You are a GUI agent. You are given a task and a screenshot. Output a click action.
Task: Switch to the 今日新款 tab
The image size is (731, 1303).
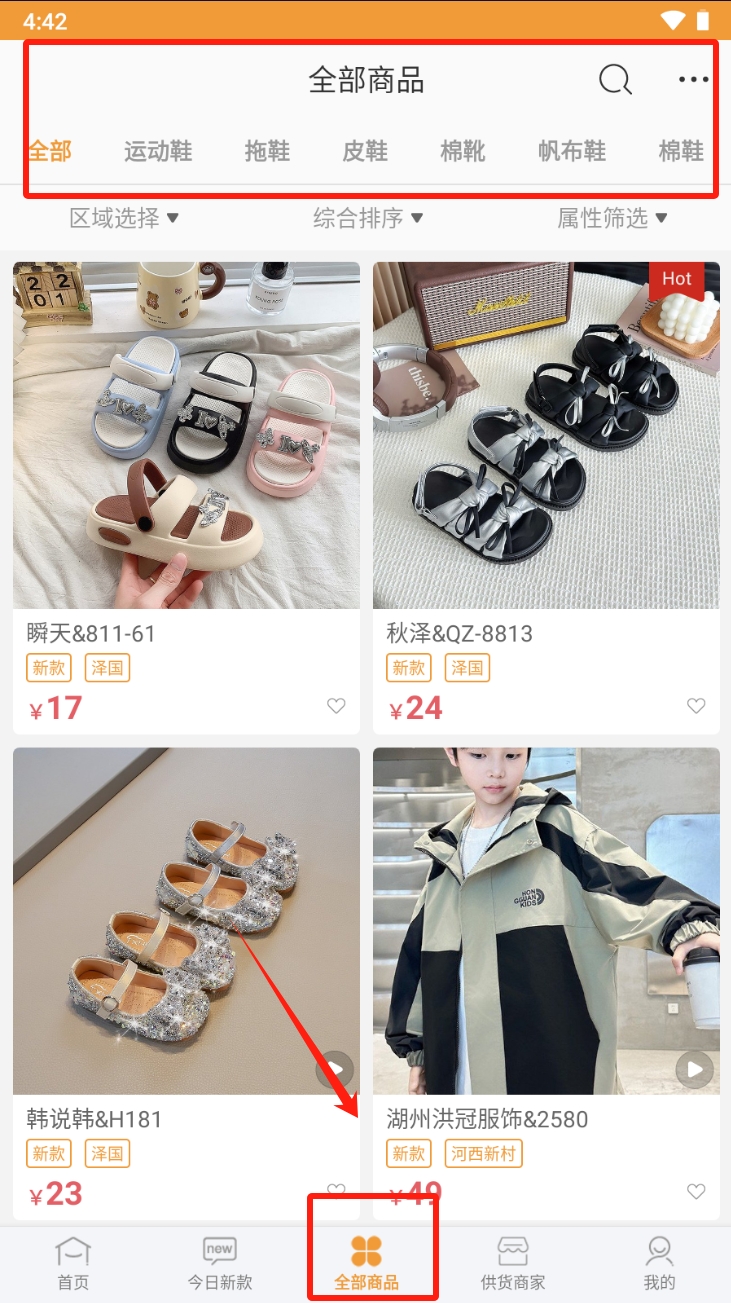coord(220,1263)
